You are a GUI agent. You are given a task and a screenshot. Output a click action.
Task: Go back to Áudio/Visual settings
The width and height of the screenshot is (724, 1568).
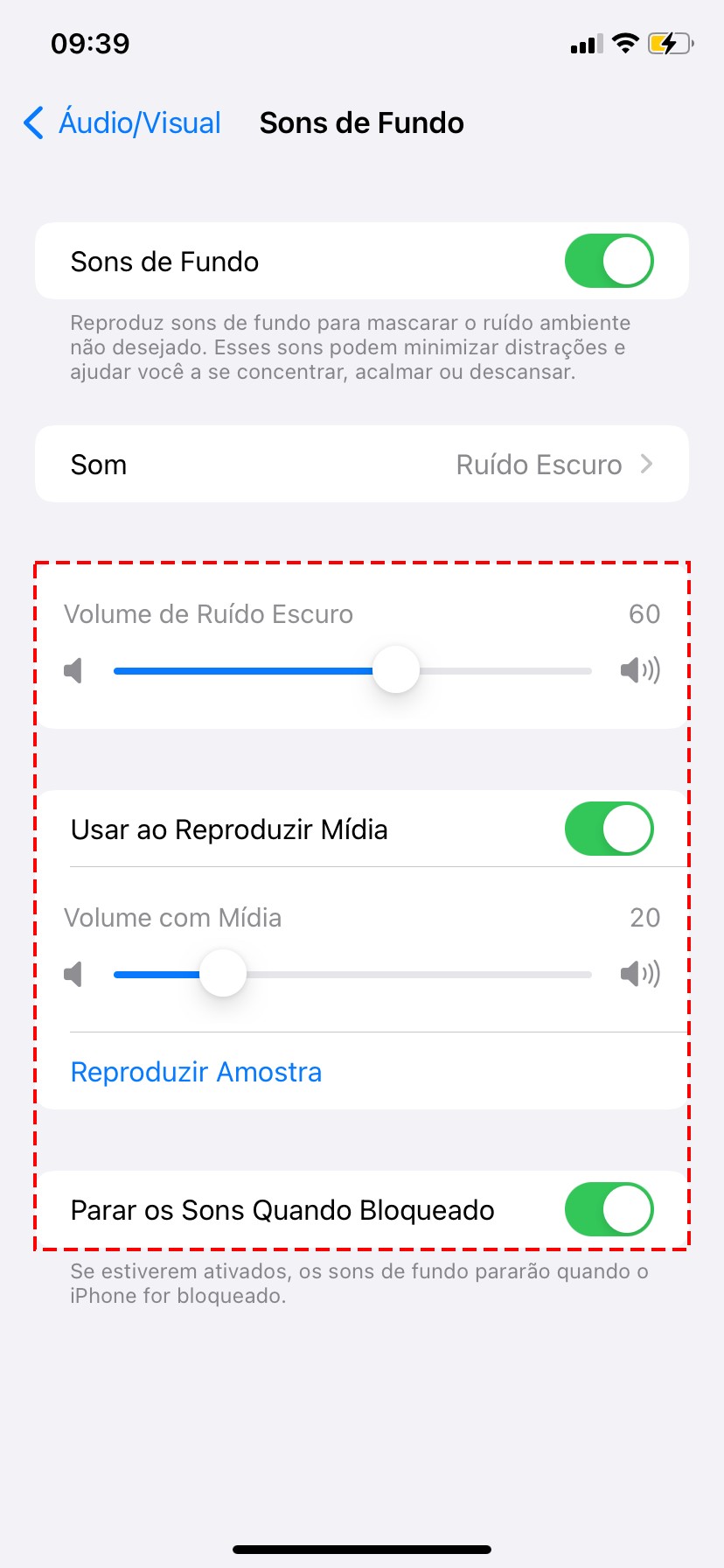[x=122, y=123]
